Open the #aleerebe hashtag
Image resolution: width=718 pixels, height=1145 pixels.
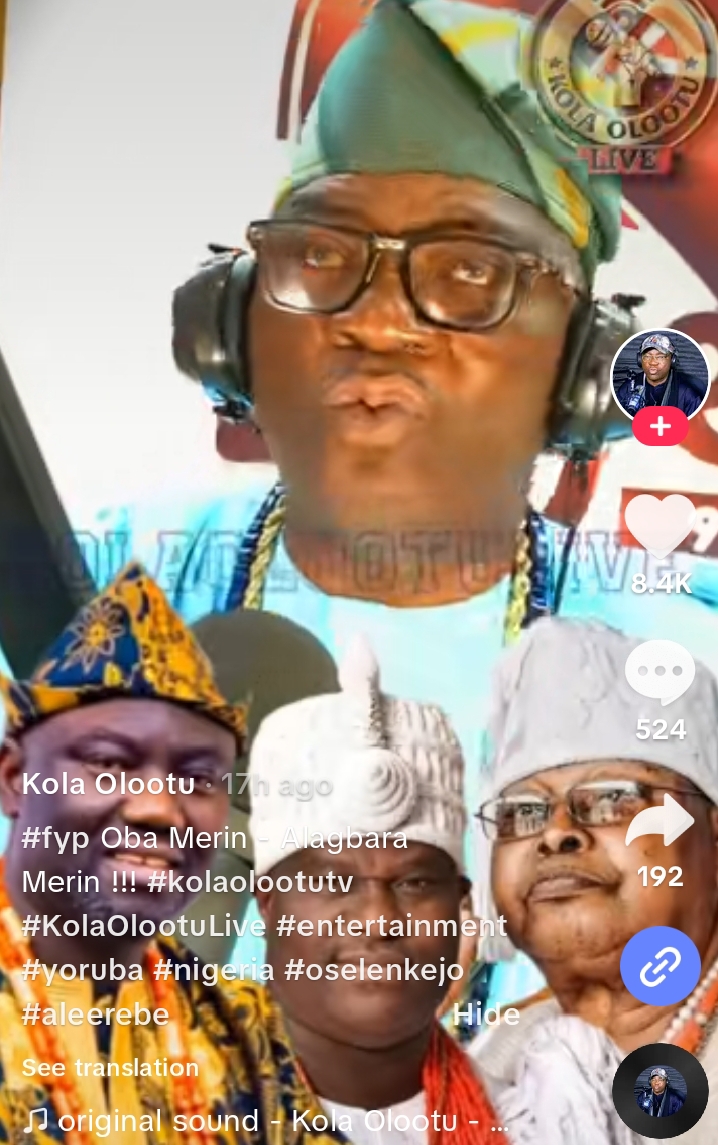coord(95,1015)
